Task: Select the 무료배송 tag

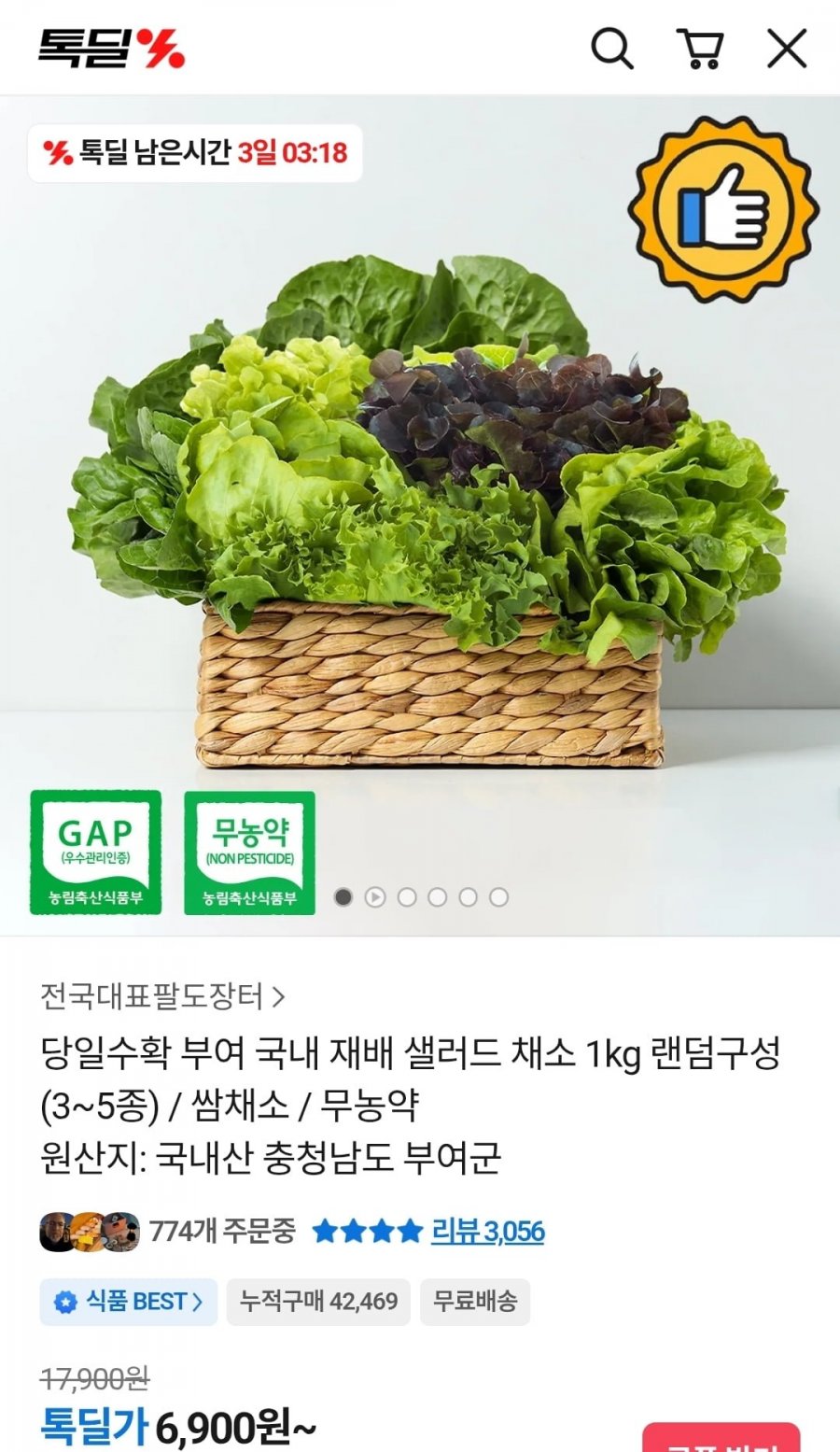Action: point(476,1302)
